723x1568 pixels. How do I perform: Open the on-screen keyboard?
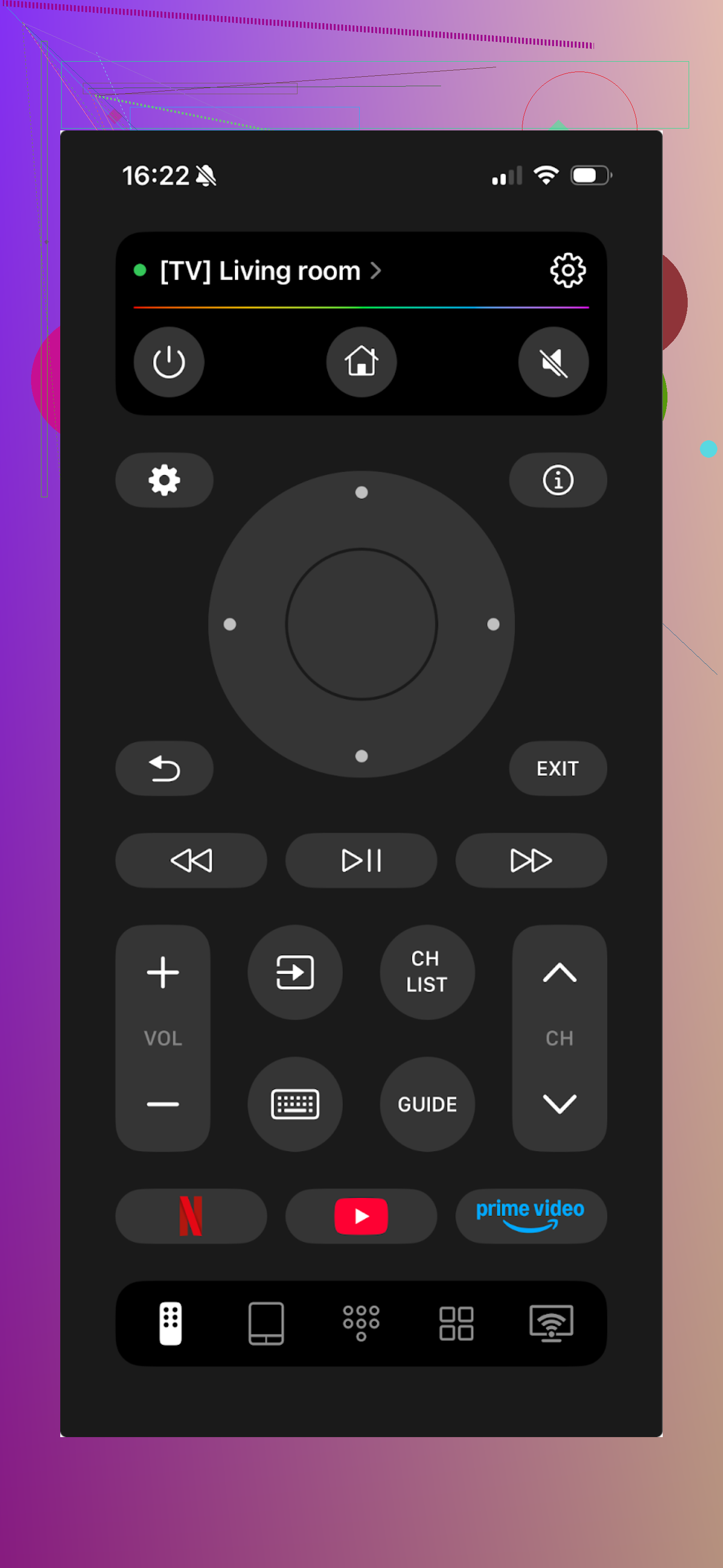[295, 1104]
